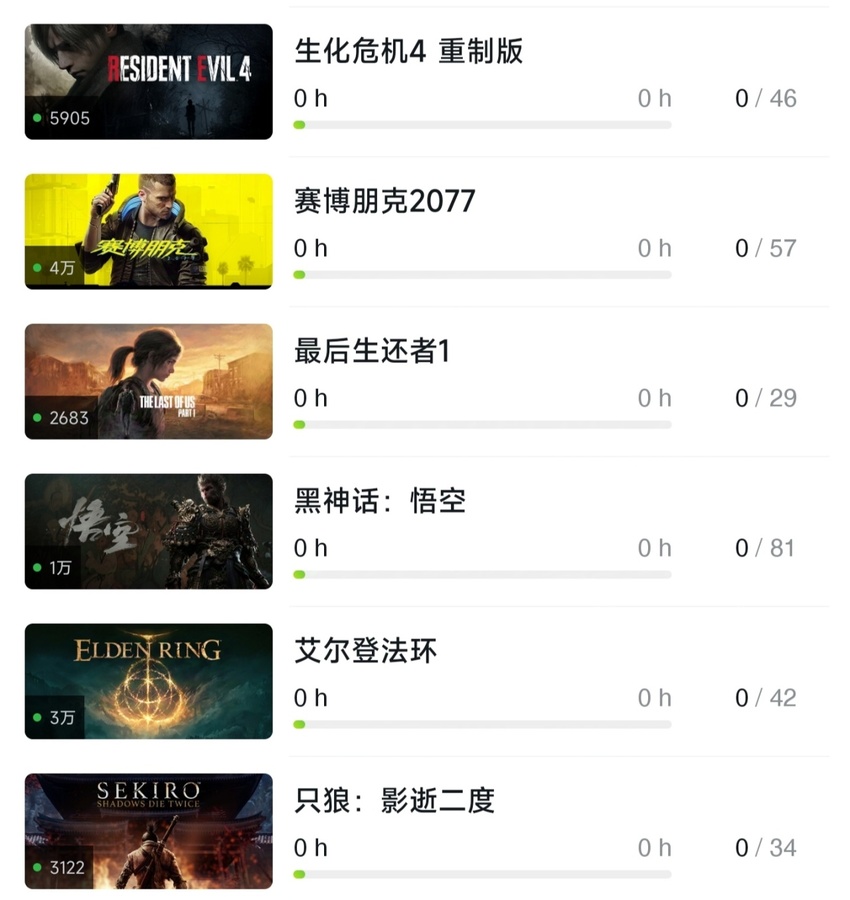The width and height of the screenshot is (850, 900).
Task: View details for 最后生还者1
Action: [372, 351]
